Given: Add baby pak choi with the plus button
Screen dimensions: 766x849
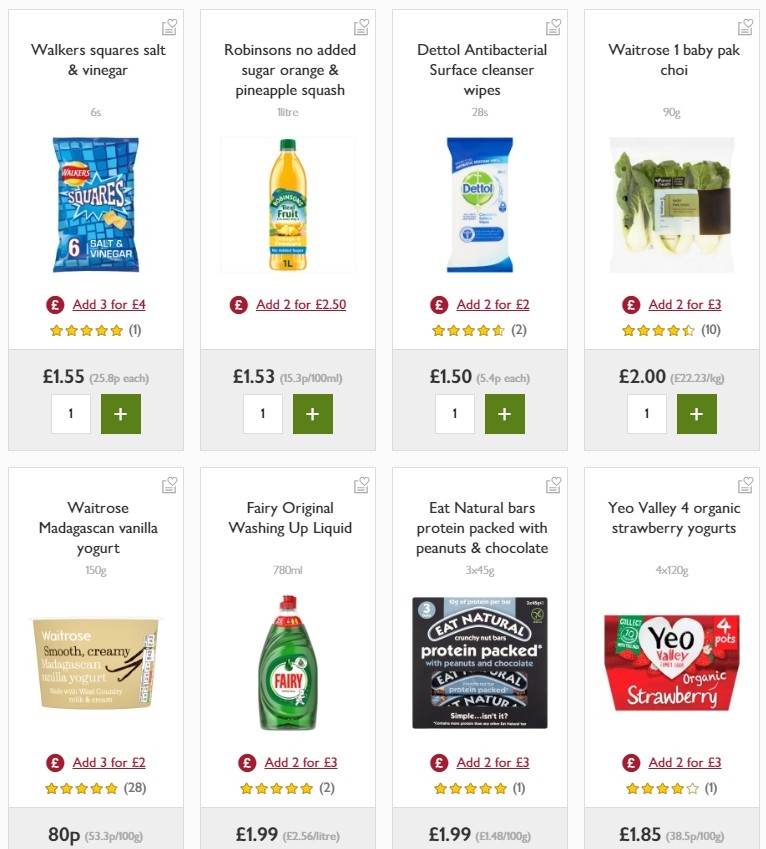Looking at the screenshot, I should tap(697, 413).
